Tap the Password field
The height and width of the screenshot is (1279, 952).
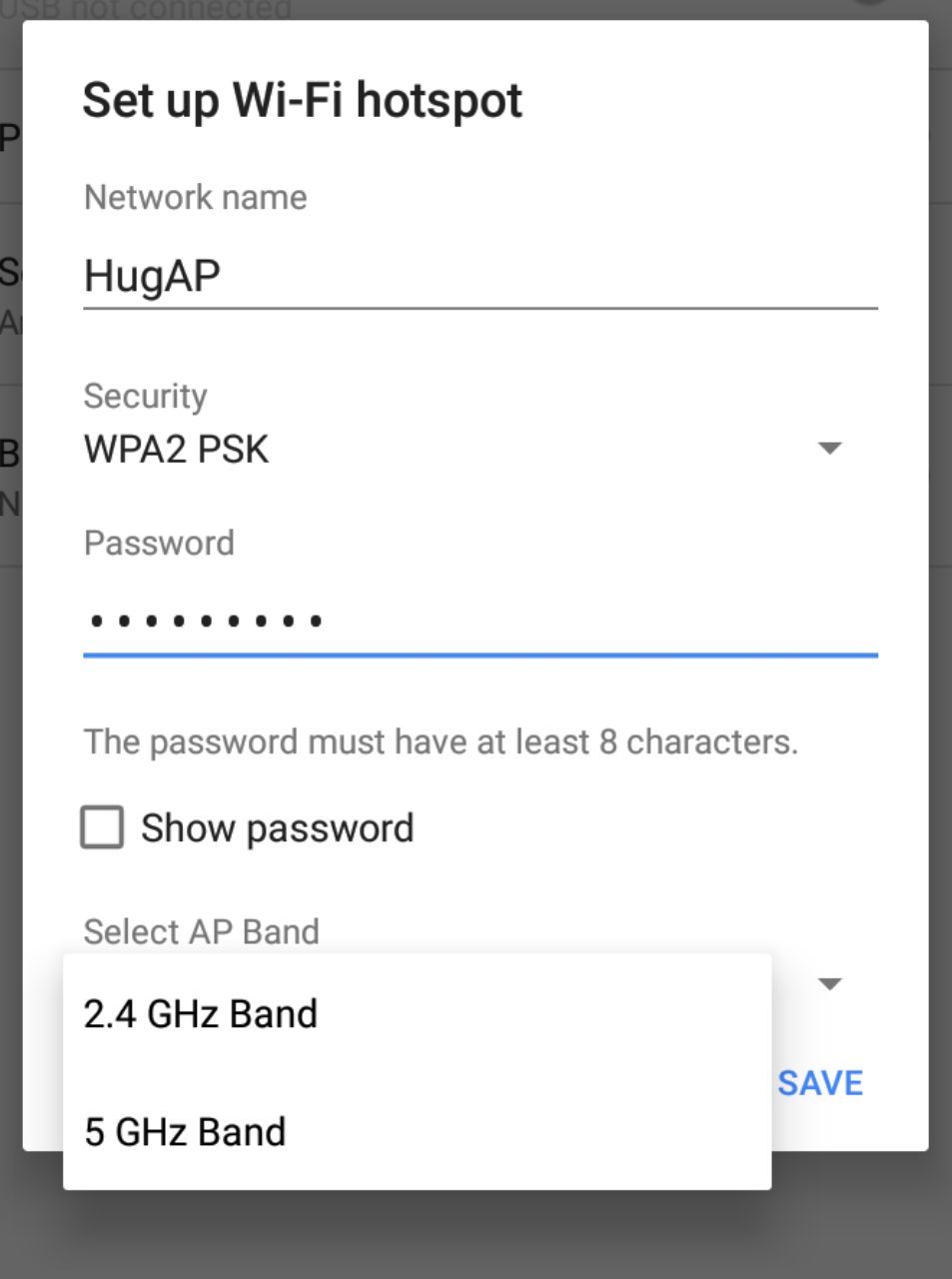coord(479,621)
